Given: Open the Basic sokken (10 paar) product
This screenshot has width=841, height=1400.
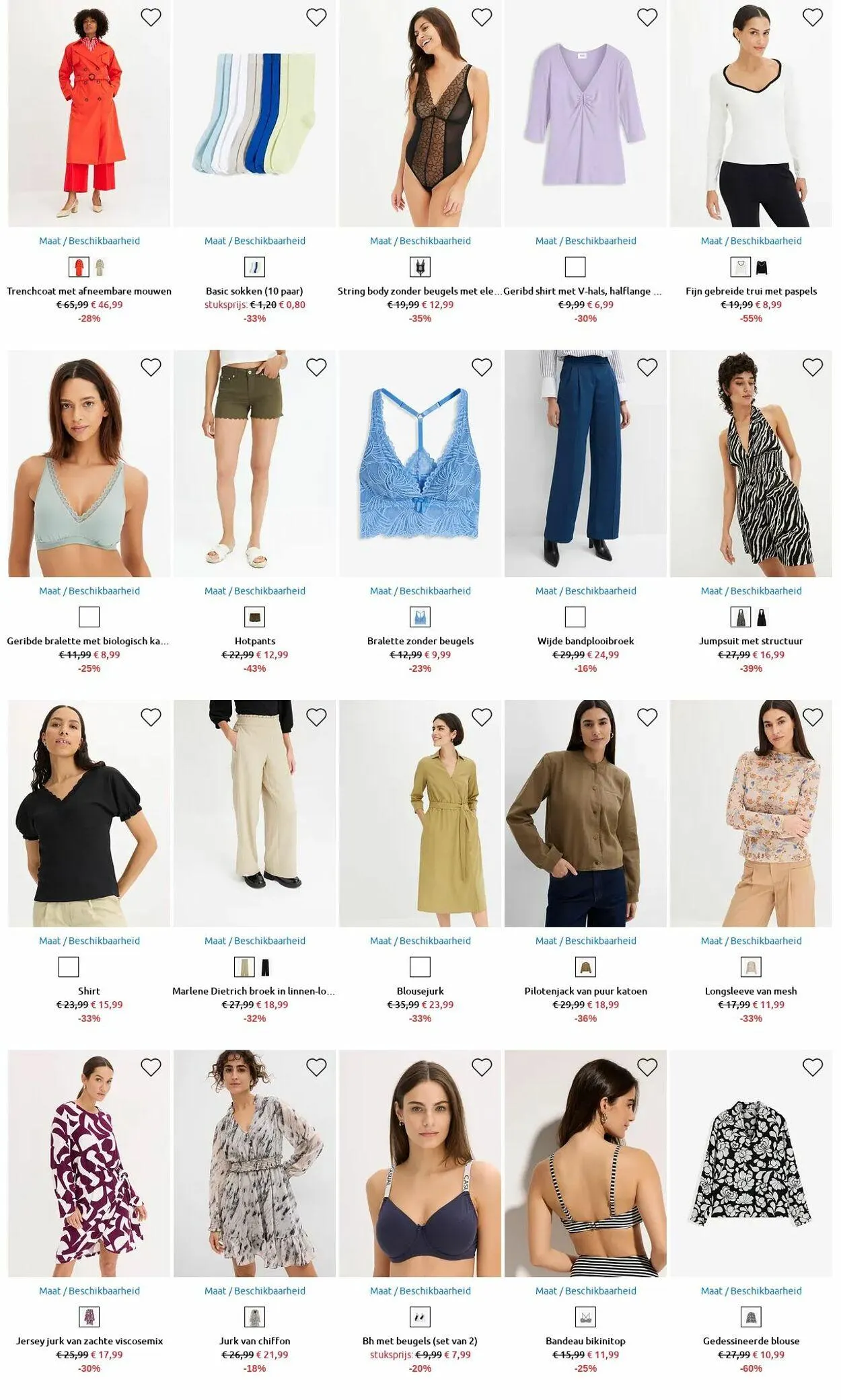Looking at the screenshot, I should coord(254,291).
